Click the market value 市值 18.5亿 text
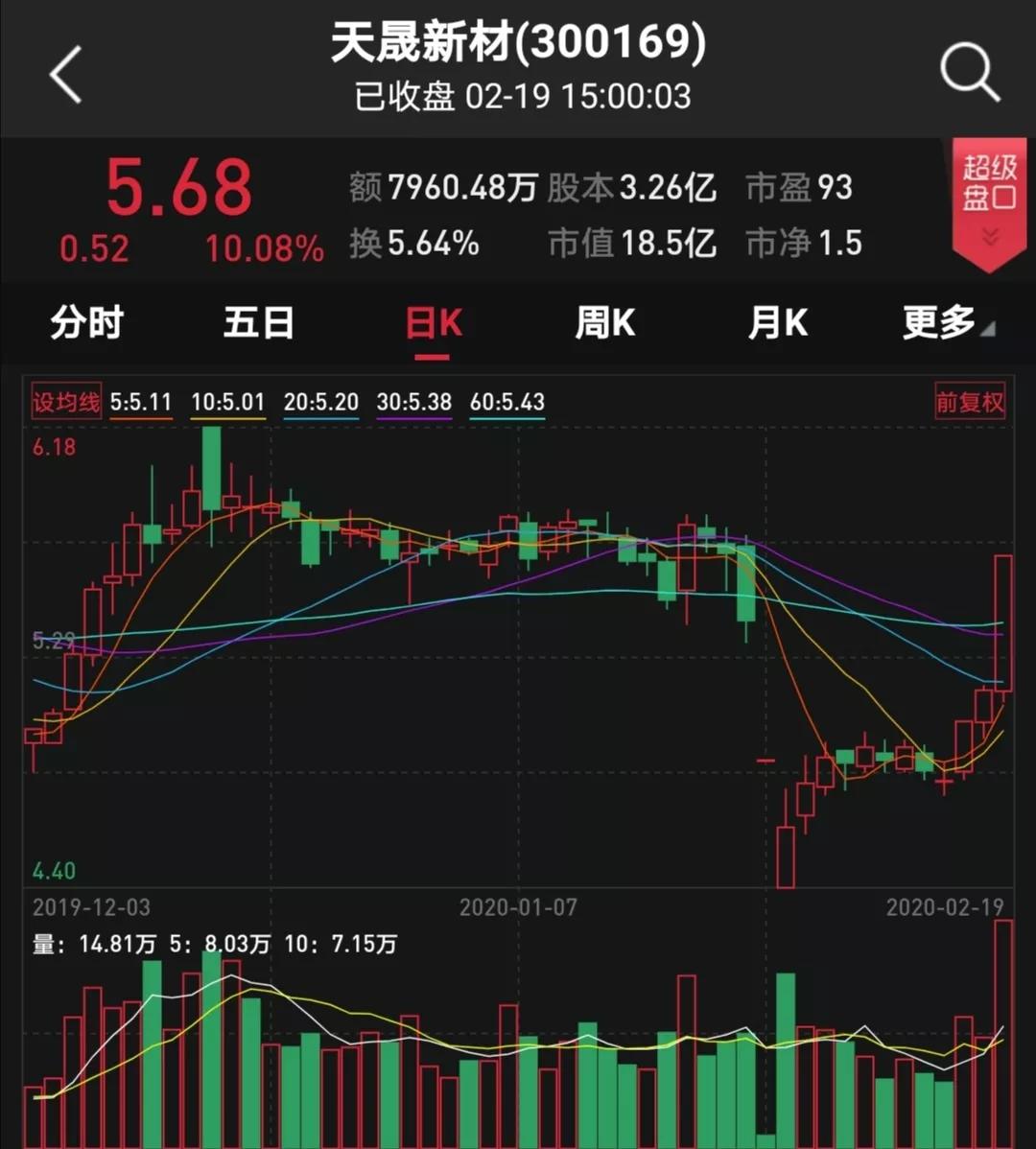1036x1149 pixels. (x=633, y=243)
